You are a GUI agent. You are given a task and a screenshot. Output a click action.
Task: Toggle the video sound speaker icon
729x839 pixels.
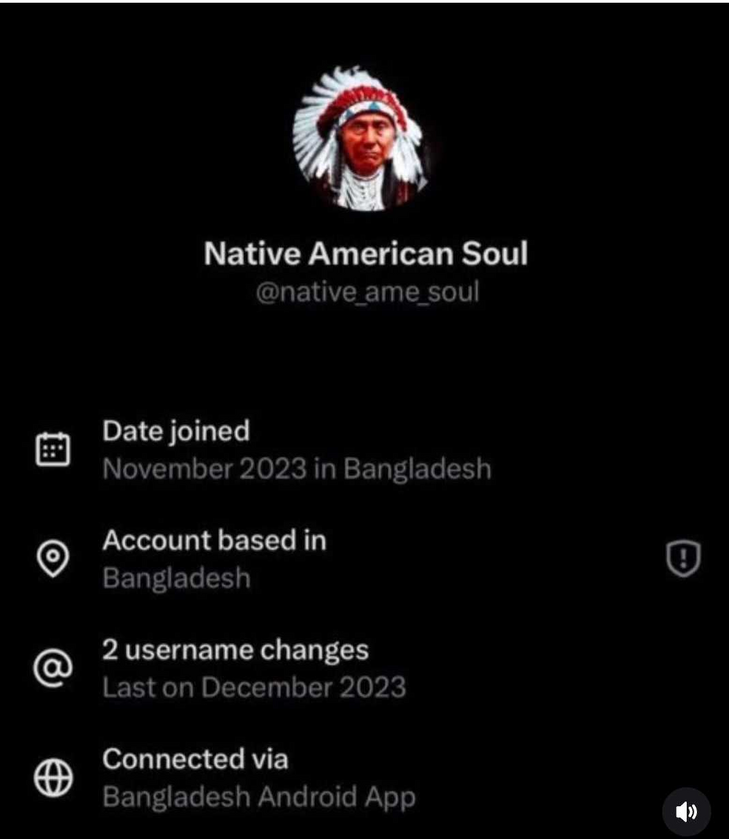(x=686, y=811)
